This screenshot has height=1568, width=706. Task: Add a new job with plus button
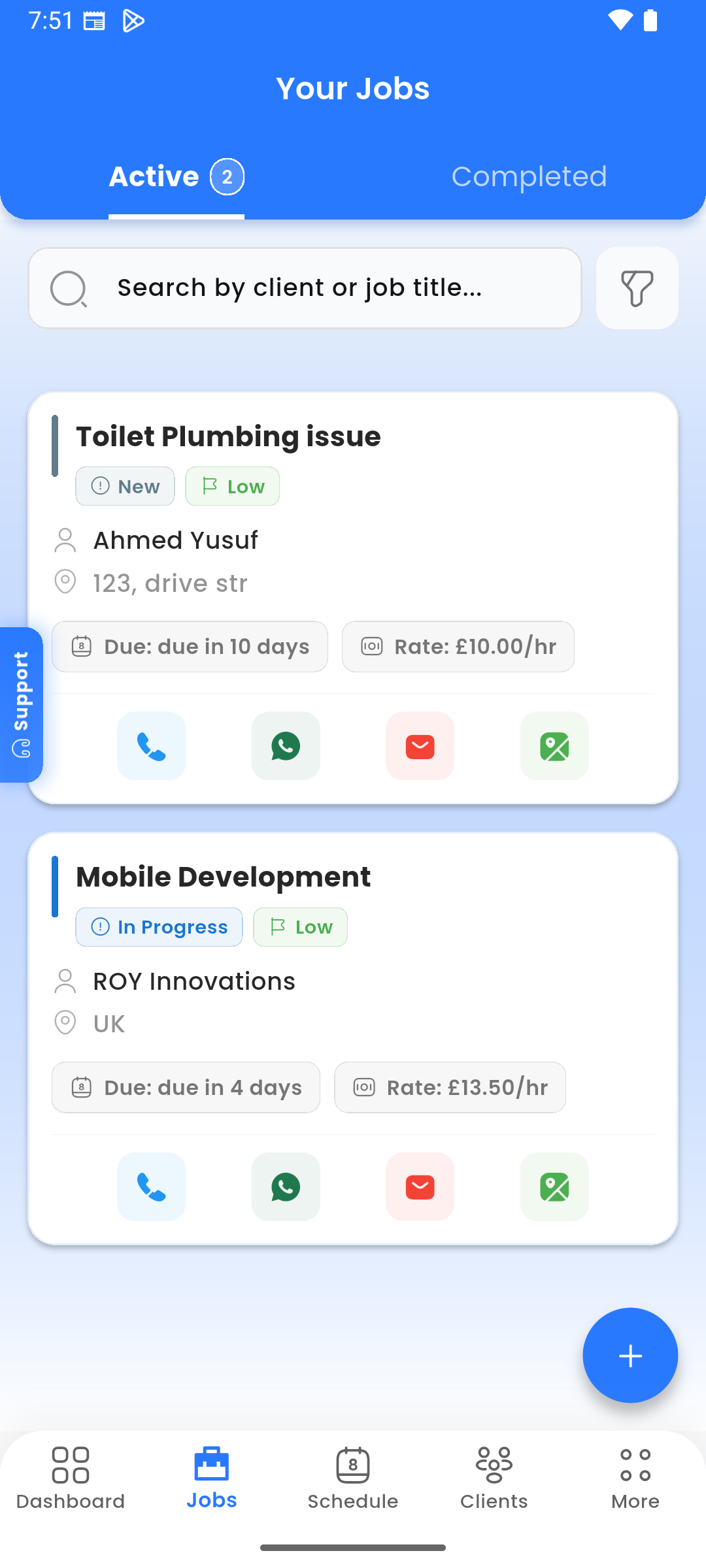[630, 1356]
